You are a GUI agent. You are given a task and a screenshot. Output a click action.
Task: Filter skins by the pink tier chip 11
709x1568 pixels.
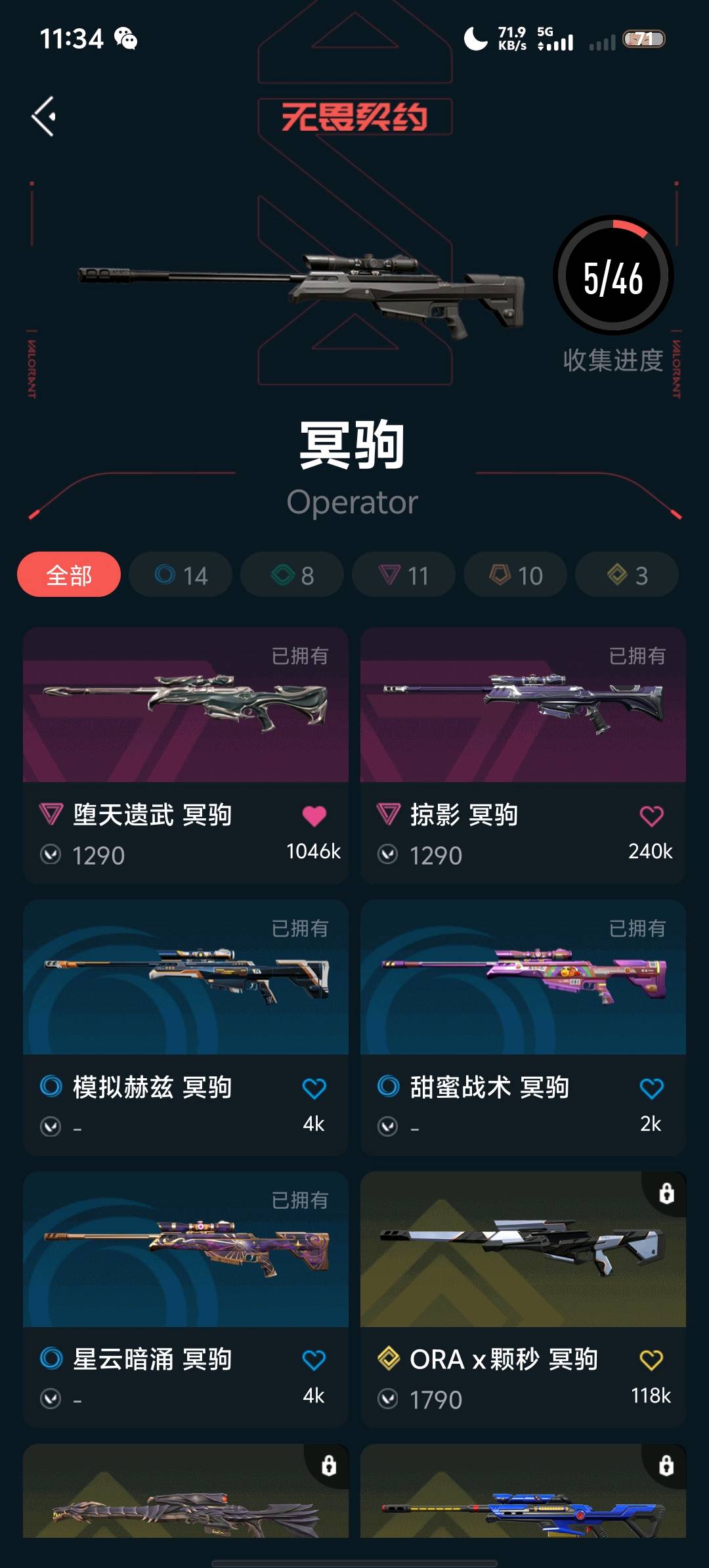click(x=404, y=575)
